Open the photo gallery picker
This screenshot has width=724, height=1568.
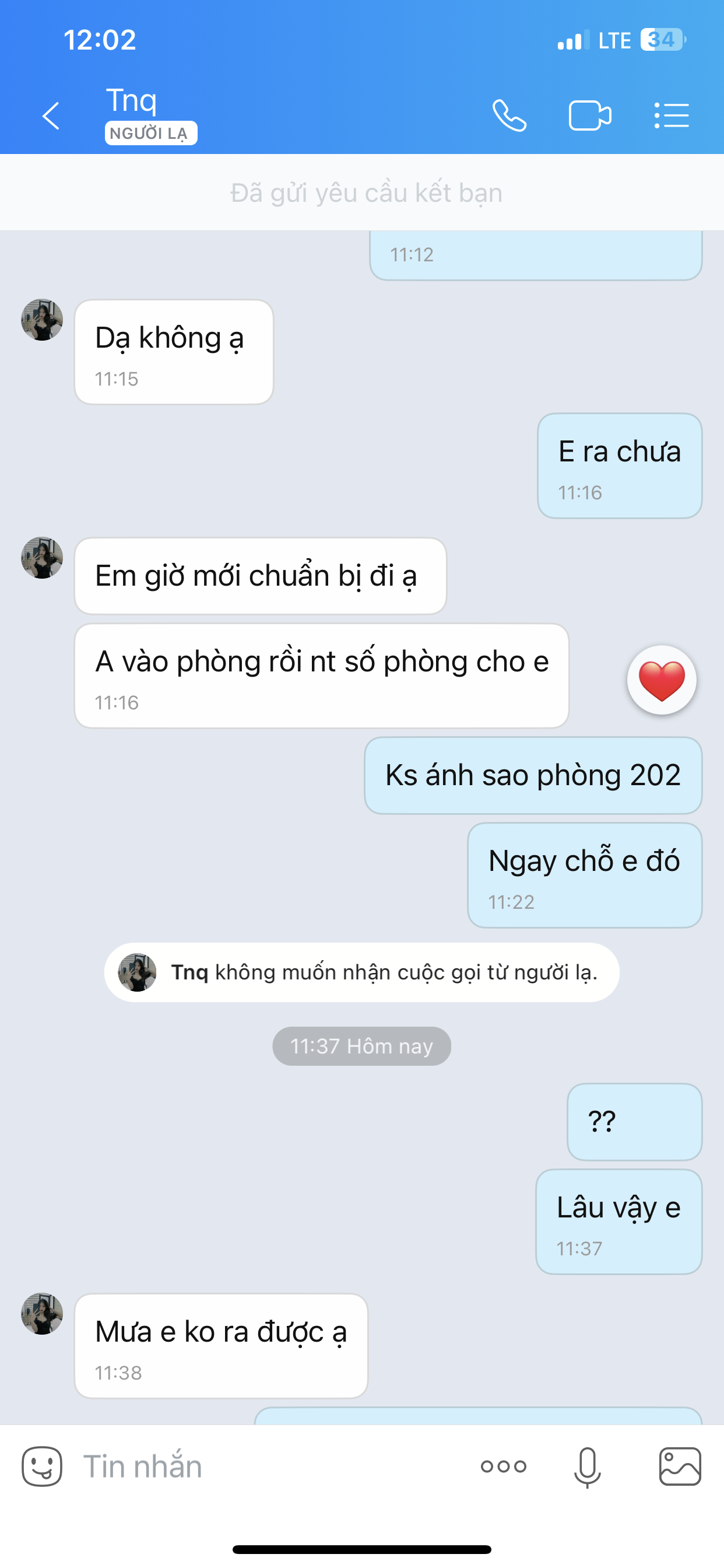pos(680,1466)
